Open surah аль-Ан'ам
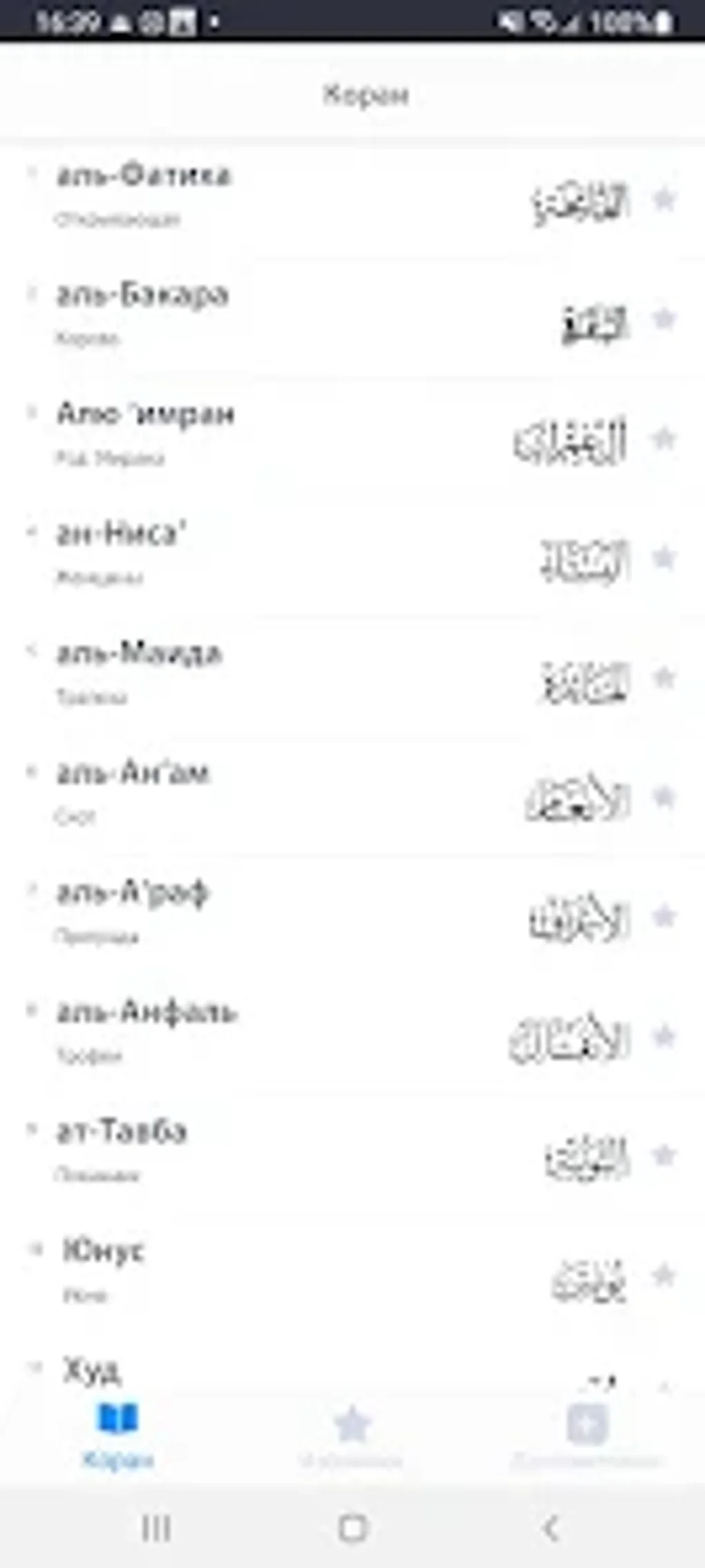705x1568 pixels. pos(276,794)
